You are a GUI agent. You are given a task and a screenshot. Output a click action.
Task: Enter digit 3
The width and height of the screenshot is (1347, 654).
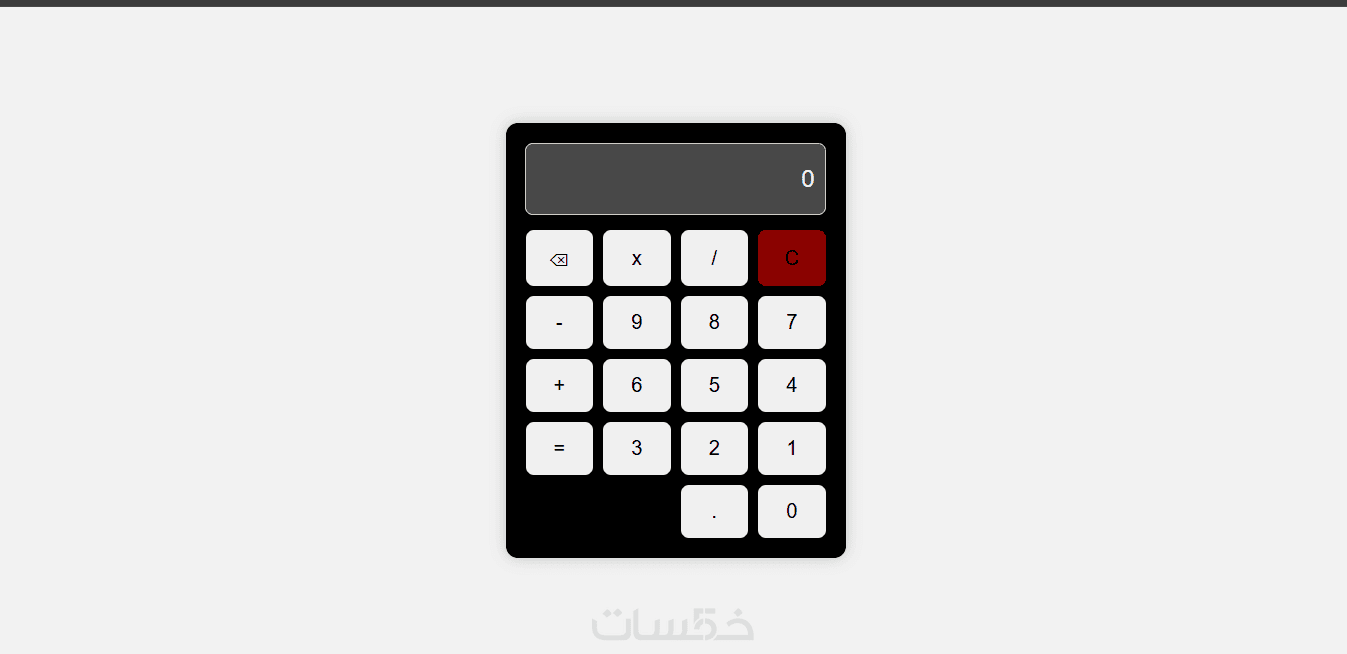(x=636, y=448)
